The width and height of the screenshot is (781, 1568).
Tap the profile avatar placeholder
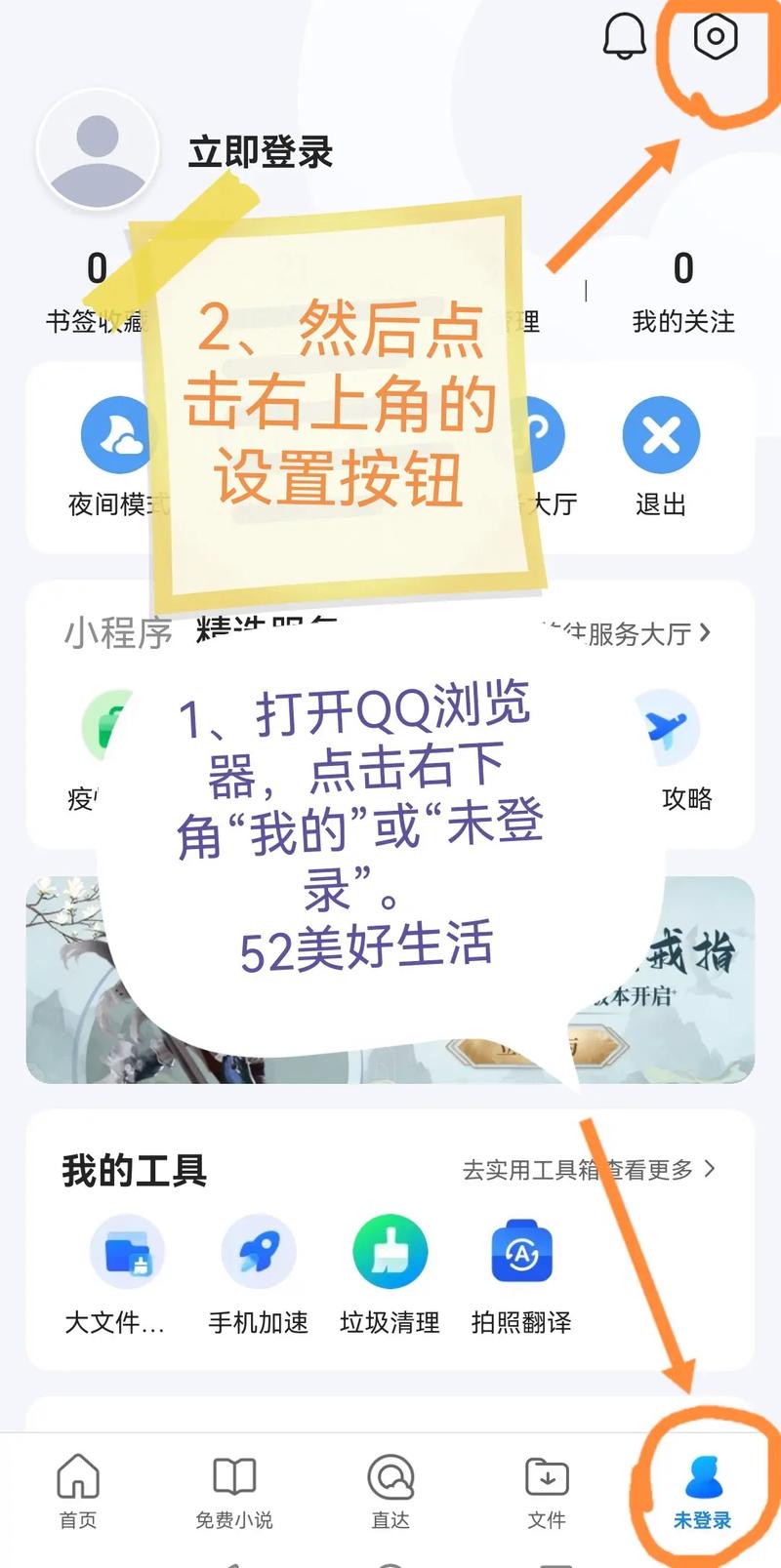coord(98,148)
